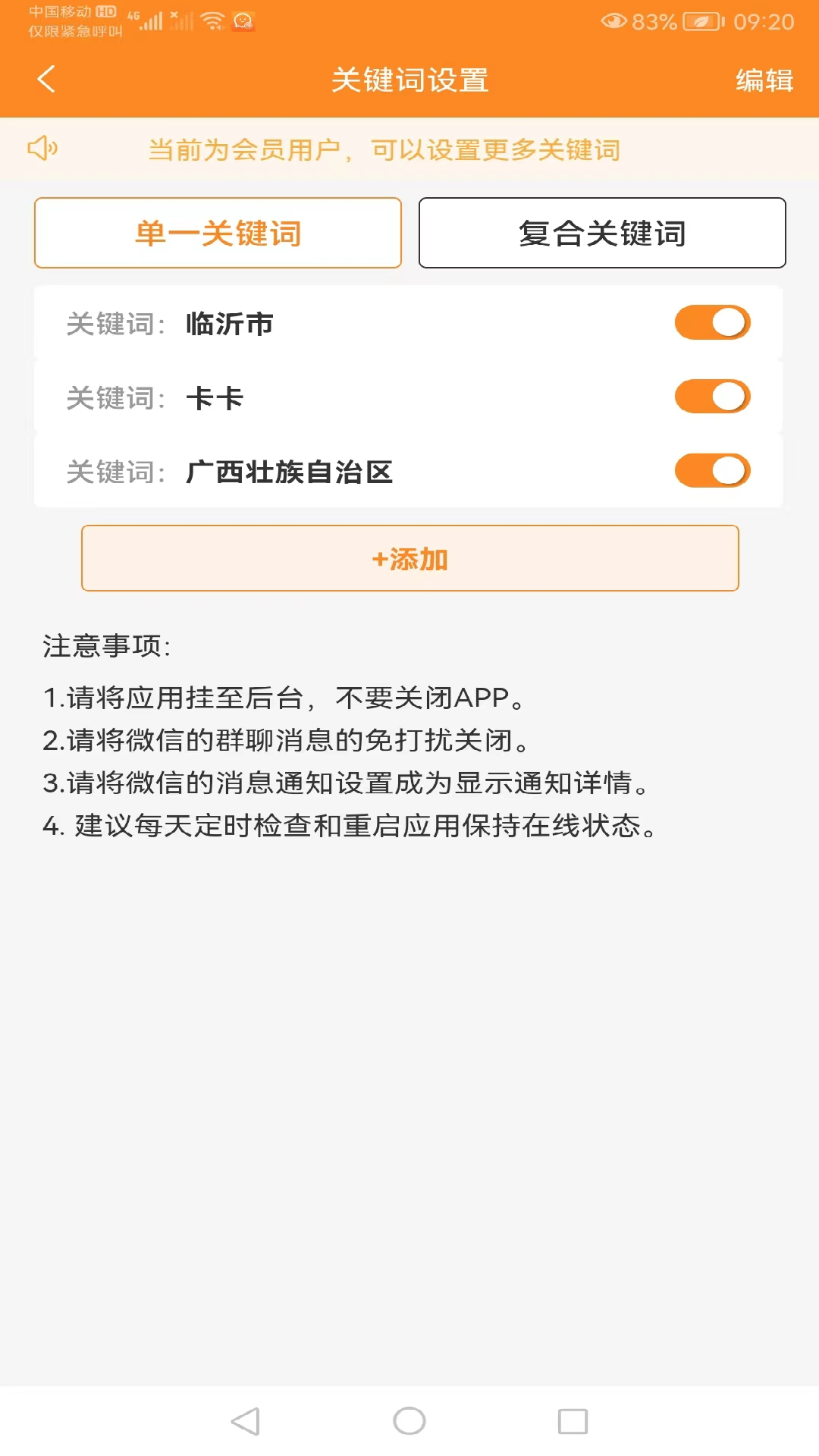Image resolution: width=819 pixels, height=1456 pixels.
Task: Disable the 卡卡 keyword switch
Action: pos(712,397)
